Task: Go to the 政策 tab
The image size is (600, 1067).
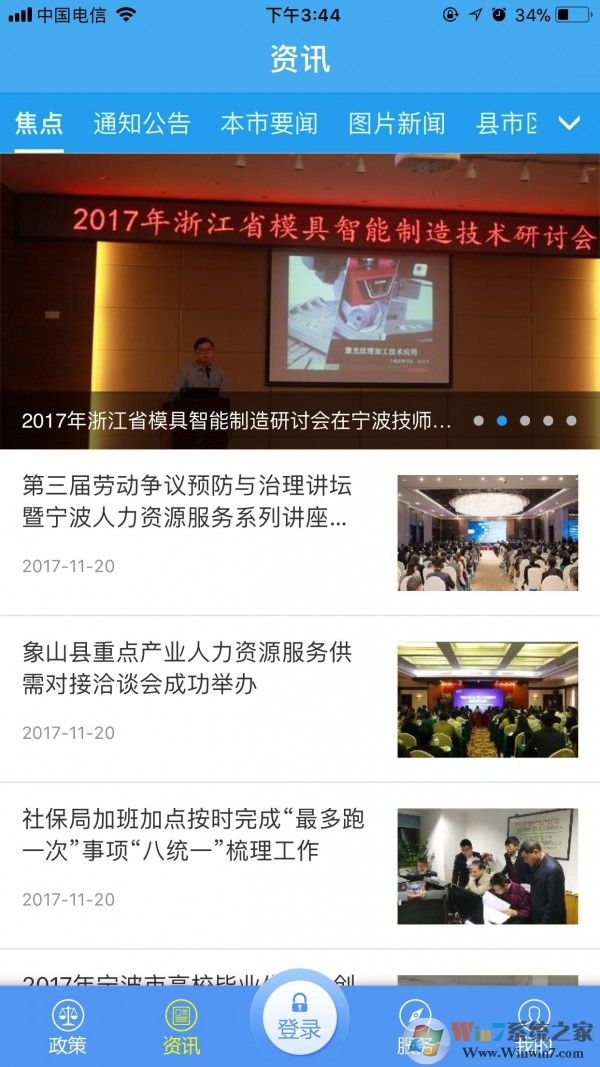Action: (68, 1027)
